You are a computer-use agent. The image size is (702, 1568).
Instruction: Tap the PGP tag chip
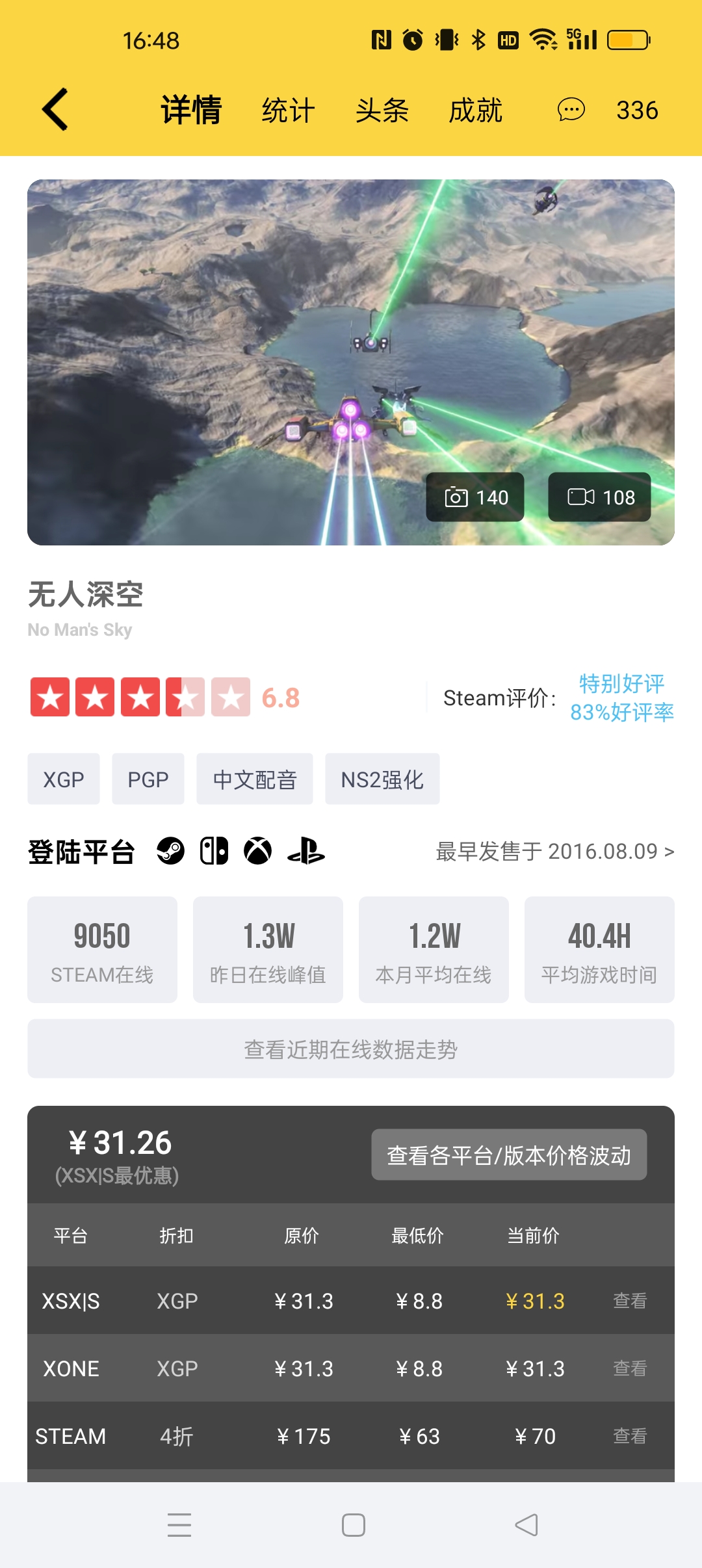pyautogui.click(x=148, y=779)
